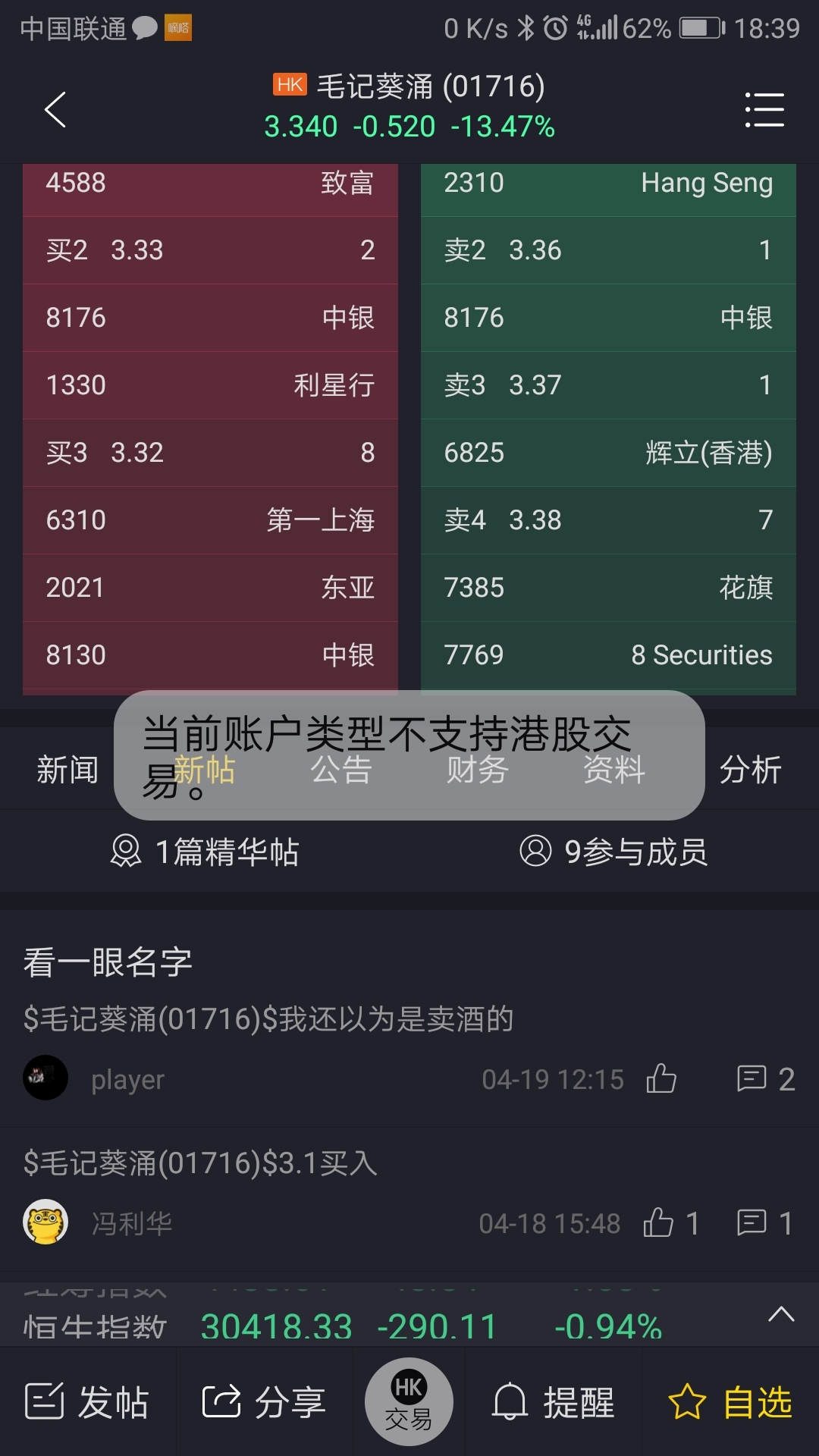819x1456 pixels.
Task: View the 9参与成员 members list
Action: click(x=613, y=852)
